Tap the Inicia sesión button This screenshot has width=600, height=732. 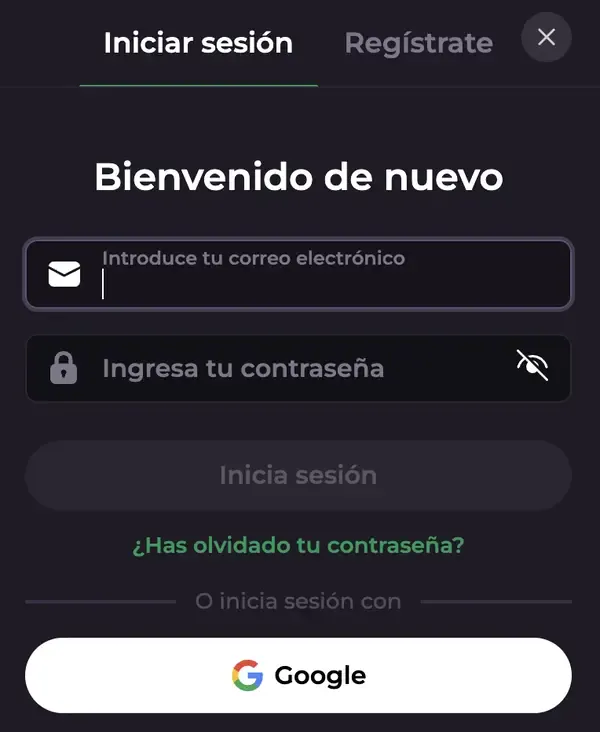point(298,475)
